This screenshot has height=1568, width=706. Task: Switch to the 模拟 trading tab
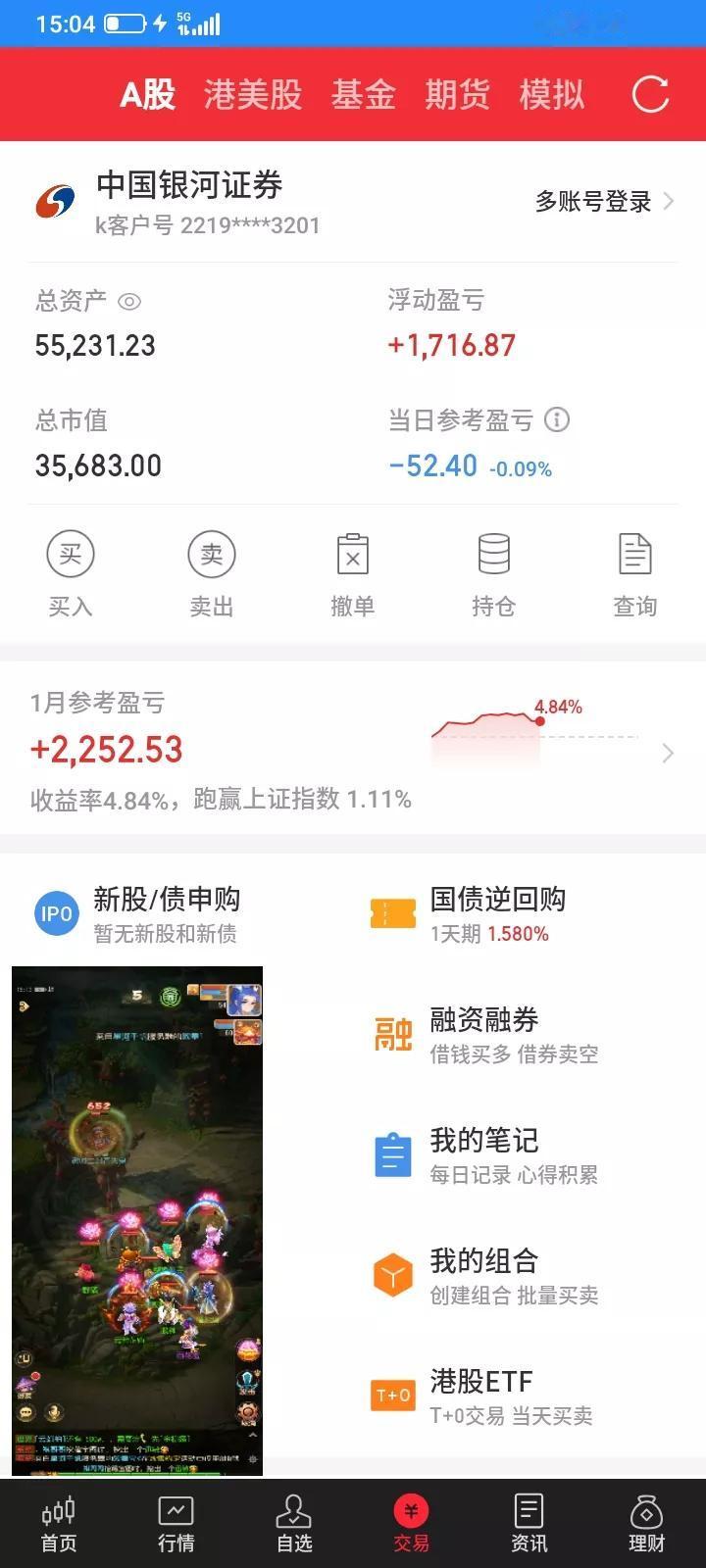pyautogui.click(x=551, y=94)
